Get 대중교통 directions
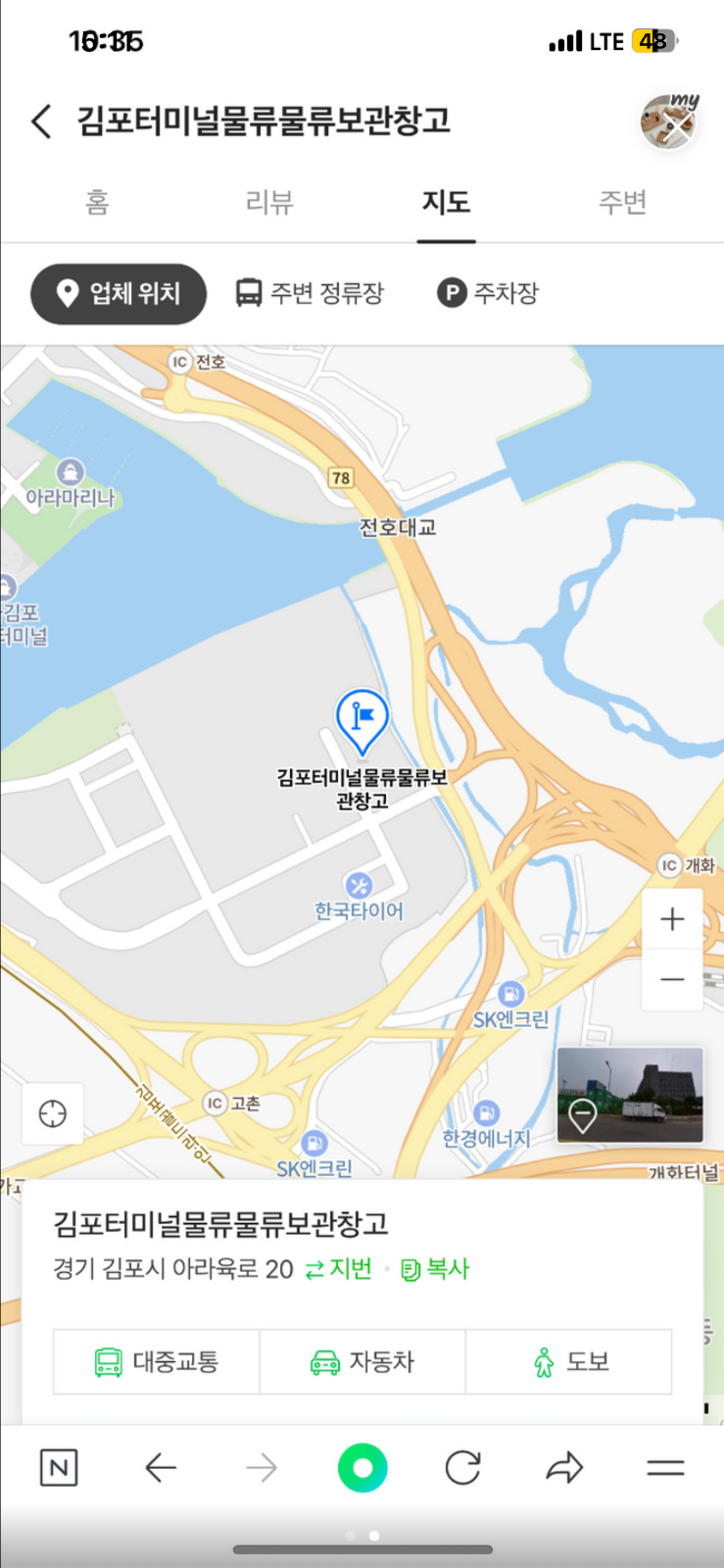The height and width of the screenshot is (1568, 724). [157, 1361]
